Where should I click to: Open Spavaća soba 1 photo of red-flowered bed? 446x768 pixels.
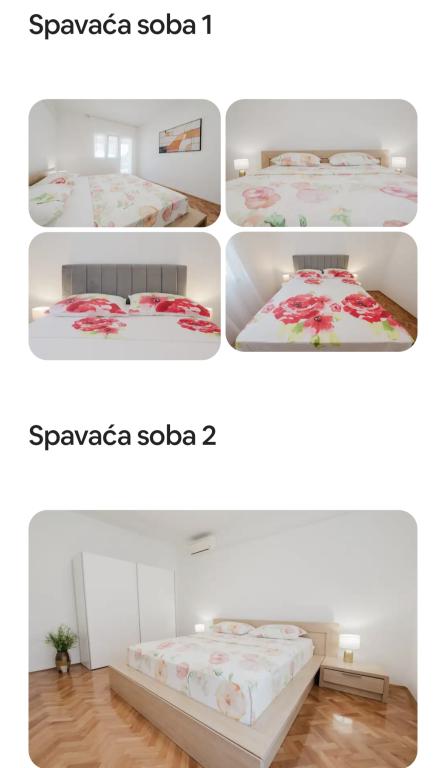(x=322, y=292)
